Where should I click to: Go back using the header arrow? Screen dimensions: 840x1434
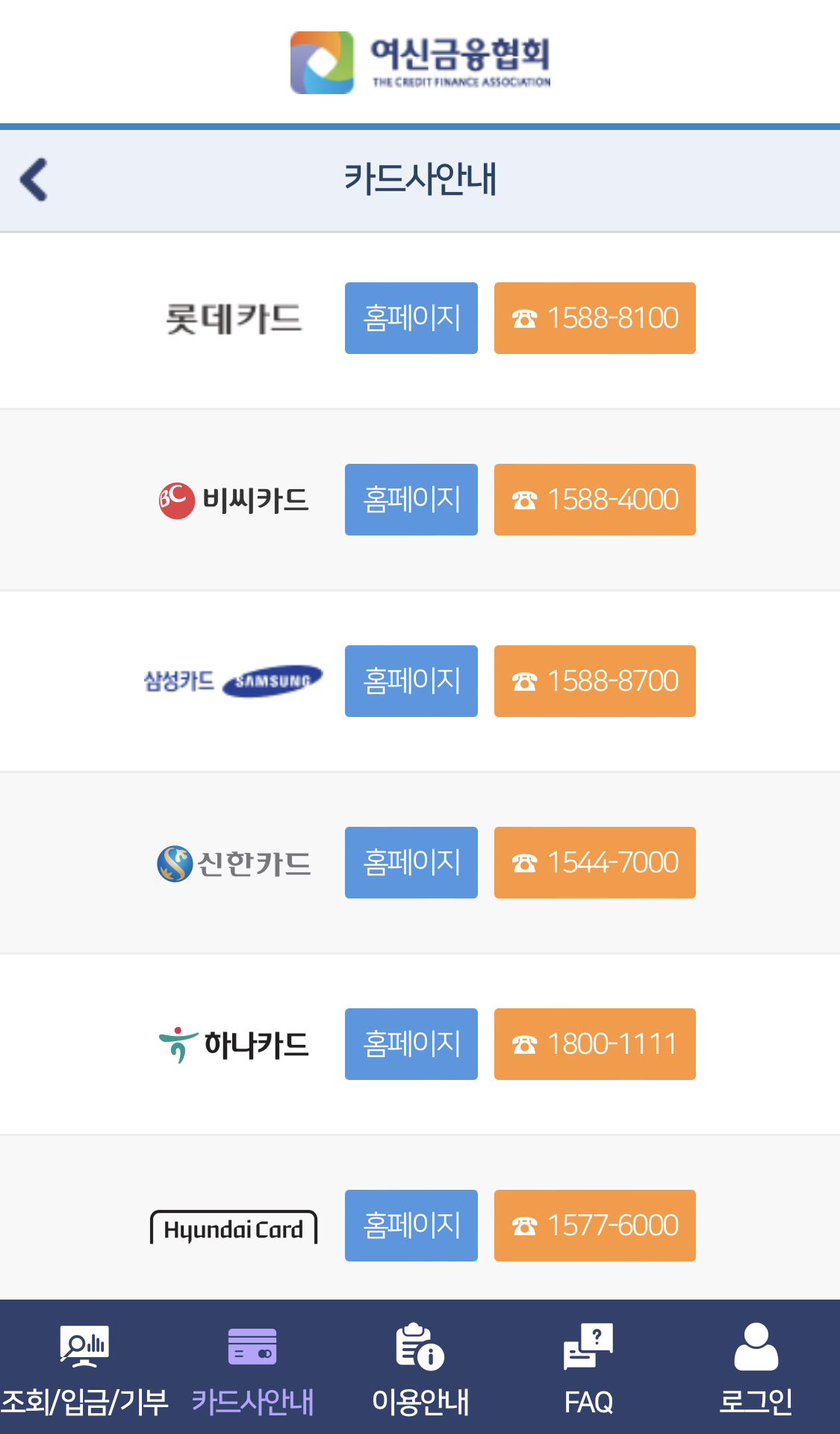pos(34,179)
